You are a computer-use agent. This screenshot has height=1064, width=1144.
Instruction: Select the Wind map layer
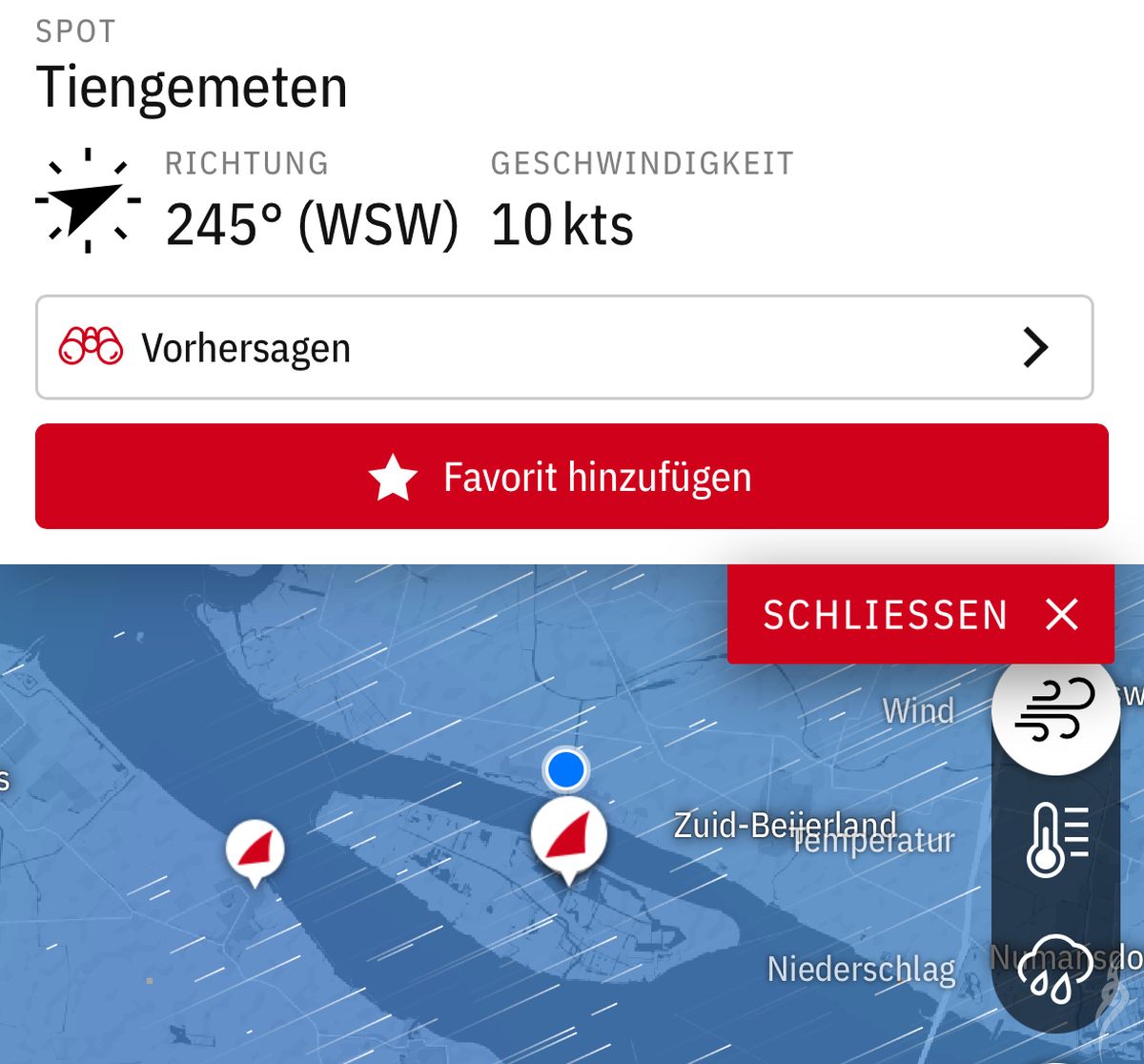coord(1055,710)
